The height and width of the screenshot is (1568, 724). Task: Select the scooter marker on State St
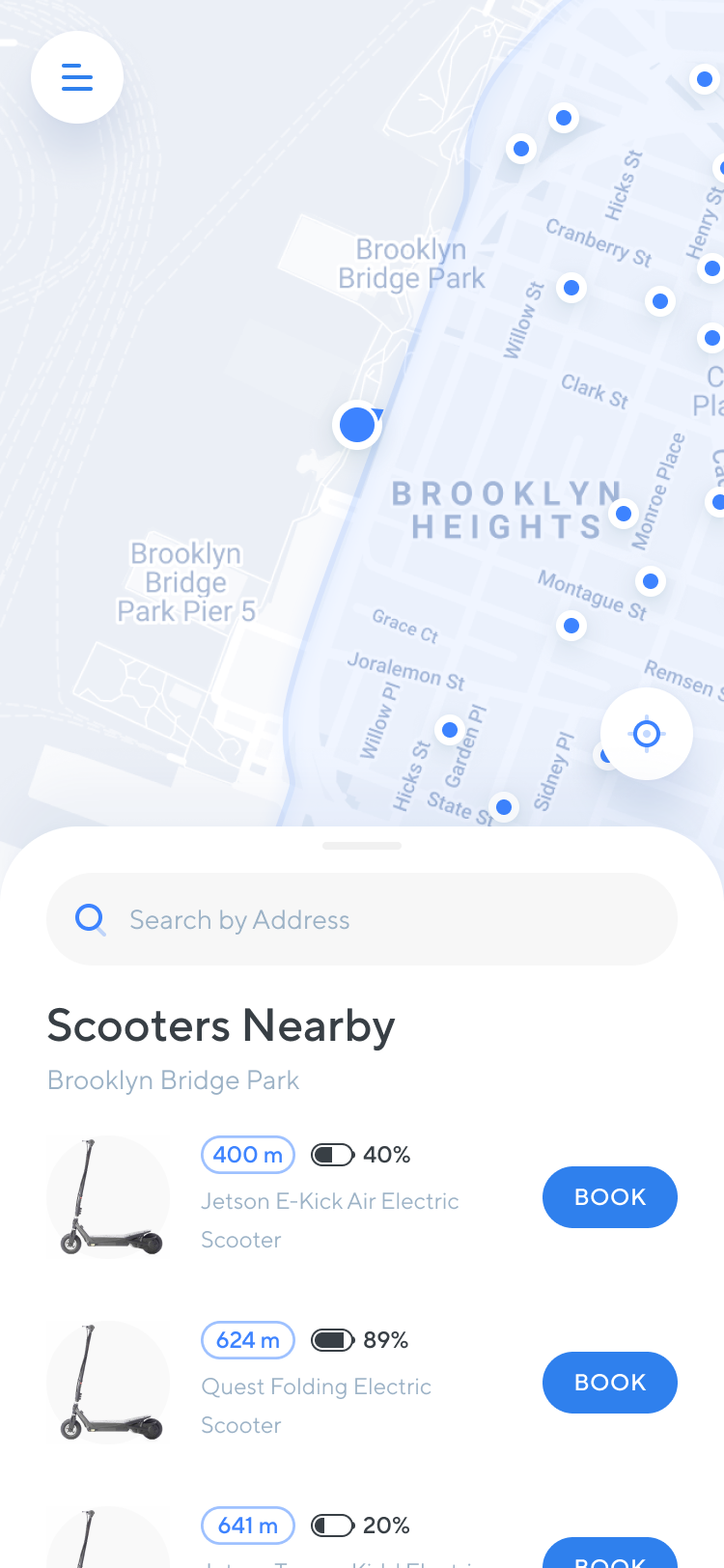(504, 807)
